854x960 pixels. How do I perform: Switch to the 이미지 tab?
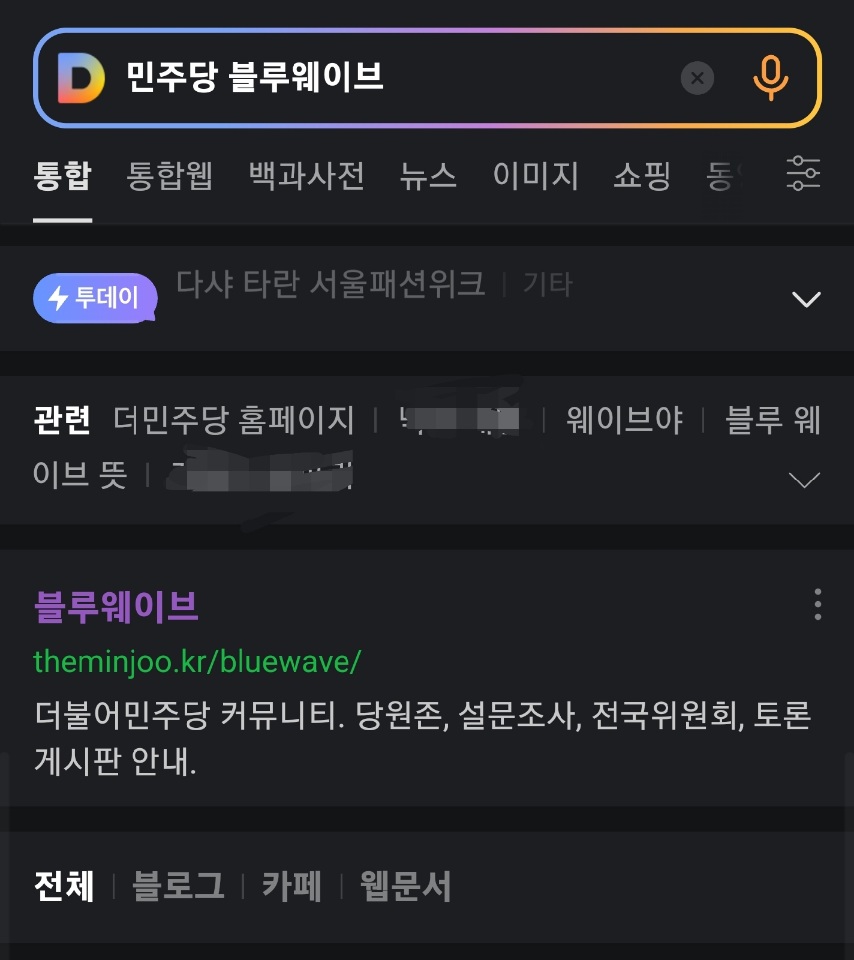535,177
